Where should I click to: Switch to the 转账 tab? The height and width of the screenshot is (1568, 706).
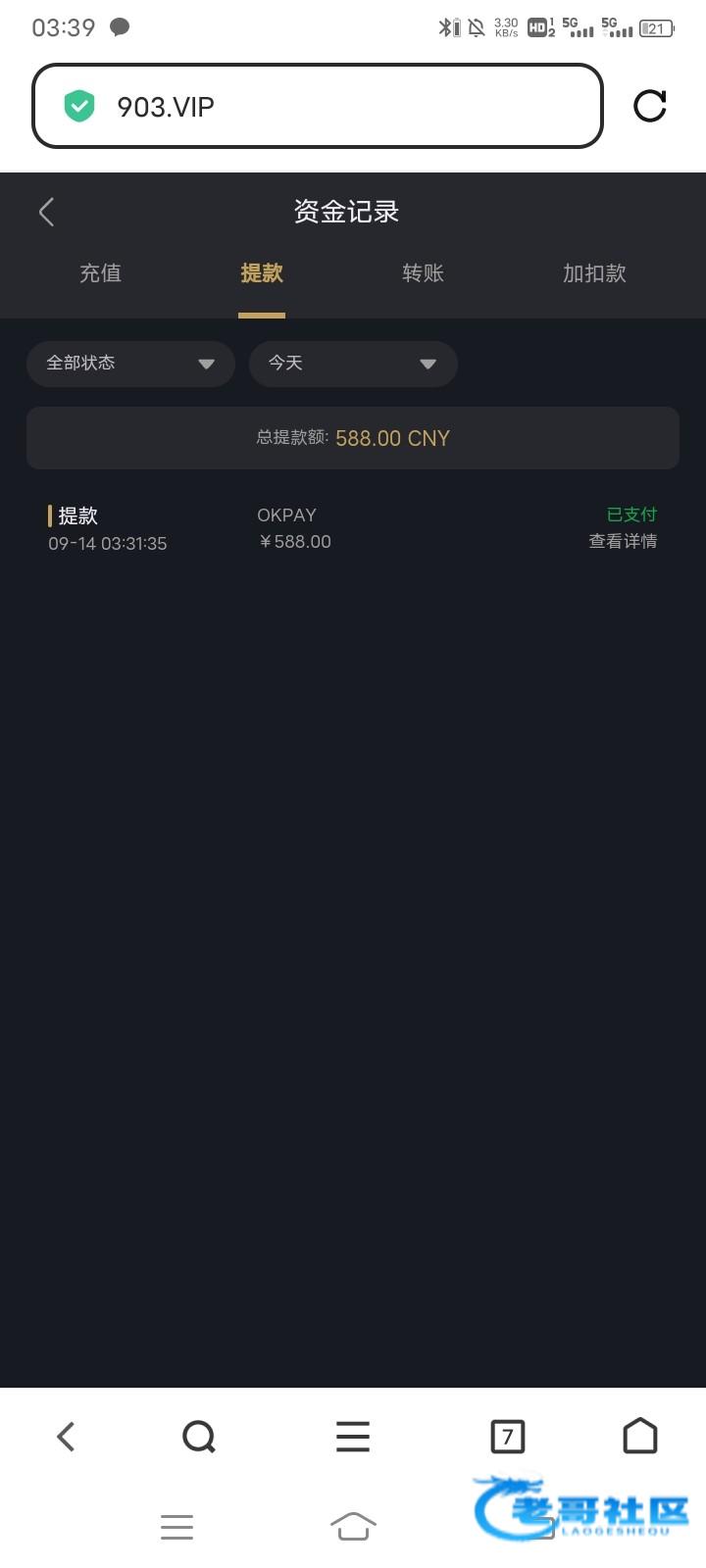423,273
